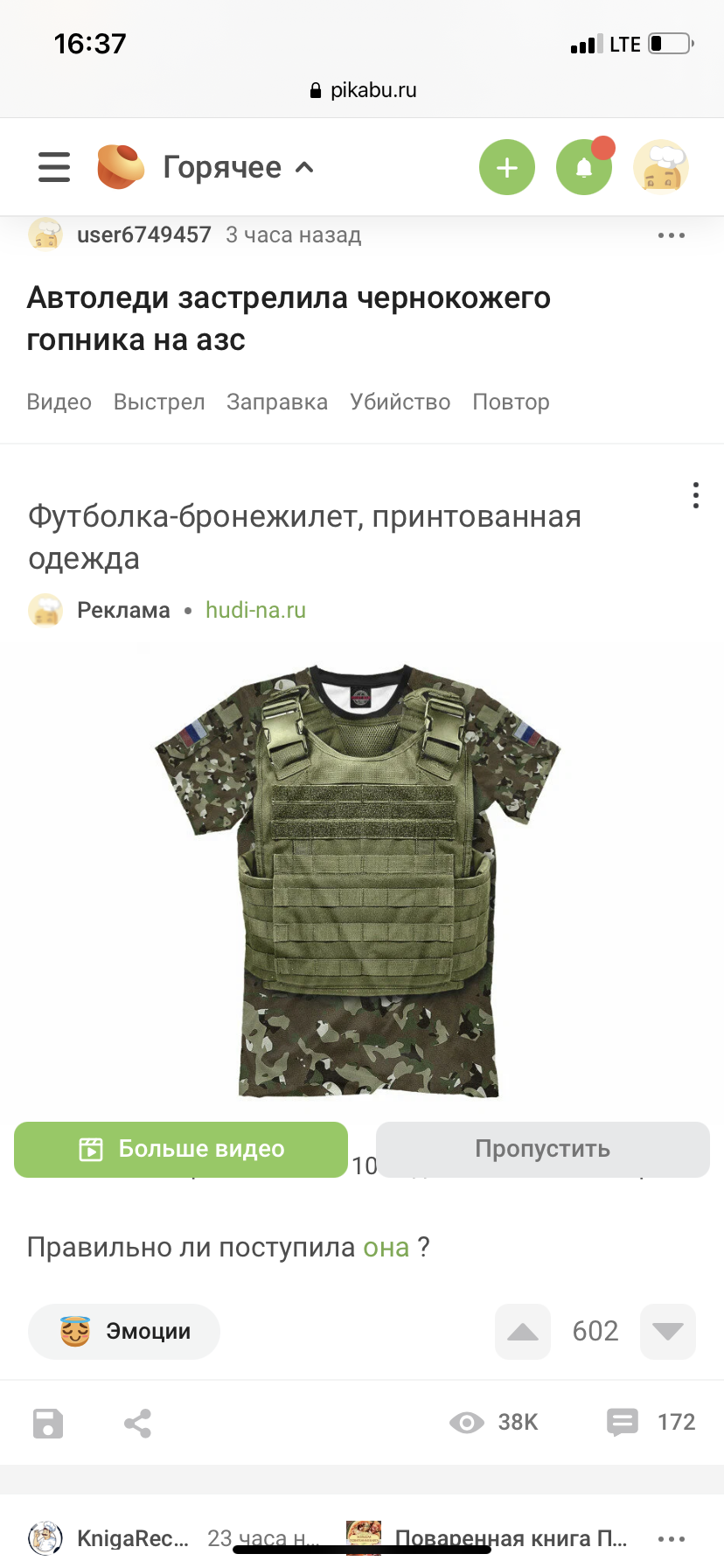Visit the hudi-na.ru advertiser link
Viewport: 724px width, 1568px height.
(255, 610)
